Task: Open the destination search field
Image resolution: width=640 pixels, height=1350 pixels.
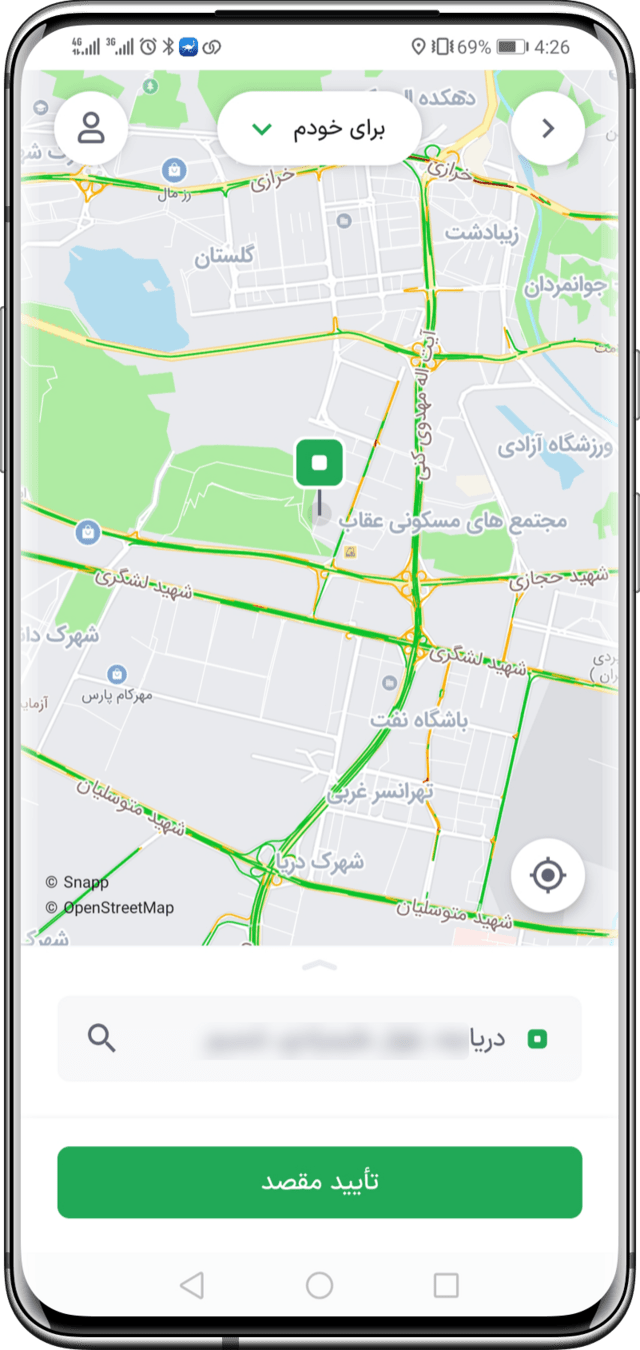Action: pyautogui.click(x=319, y=1039)
